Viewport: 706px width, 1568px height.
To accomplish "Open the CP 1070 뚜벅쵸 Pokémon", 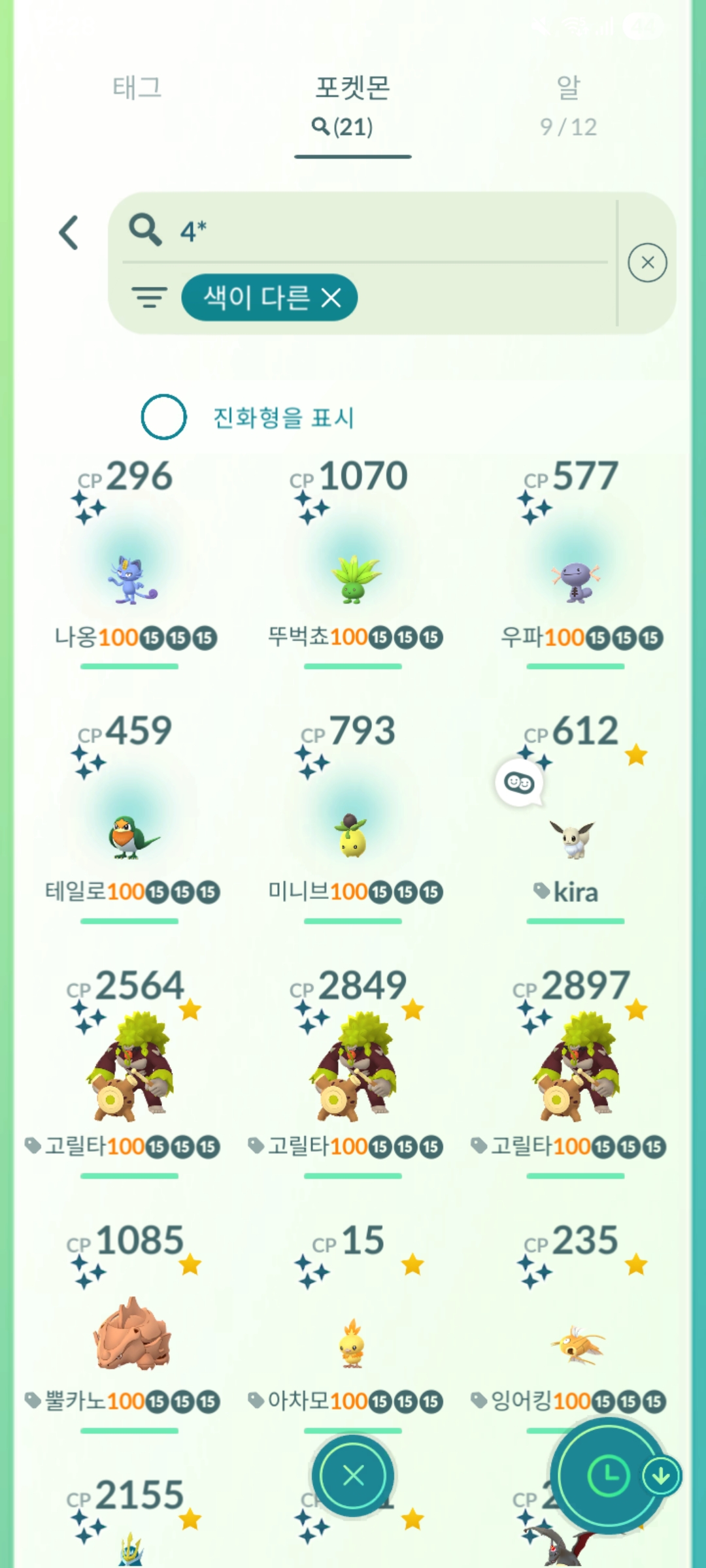I will 353,575.
